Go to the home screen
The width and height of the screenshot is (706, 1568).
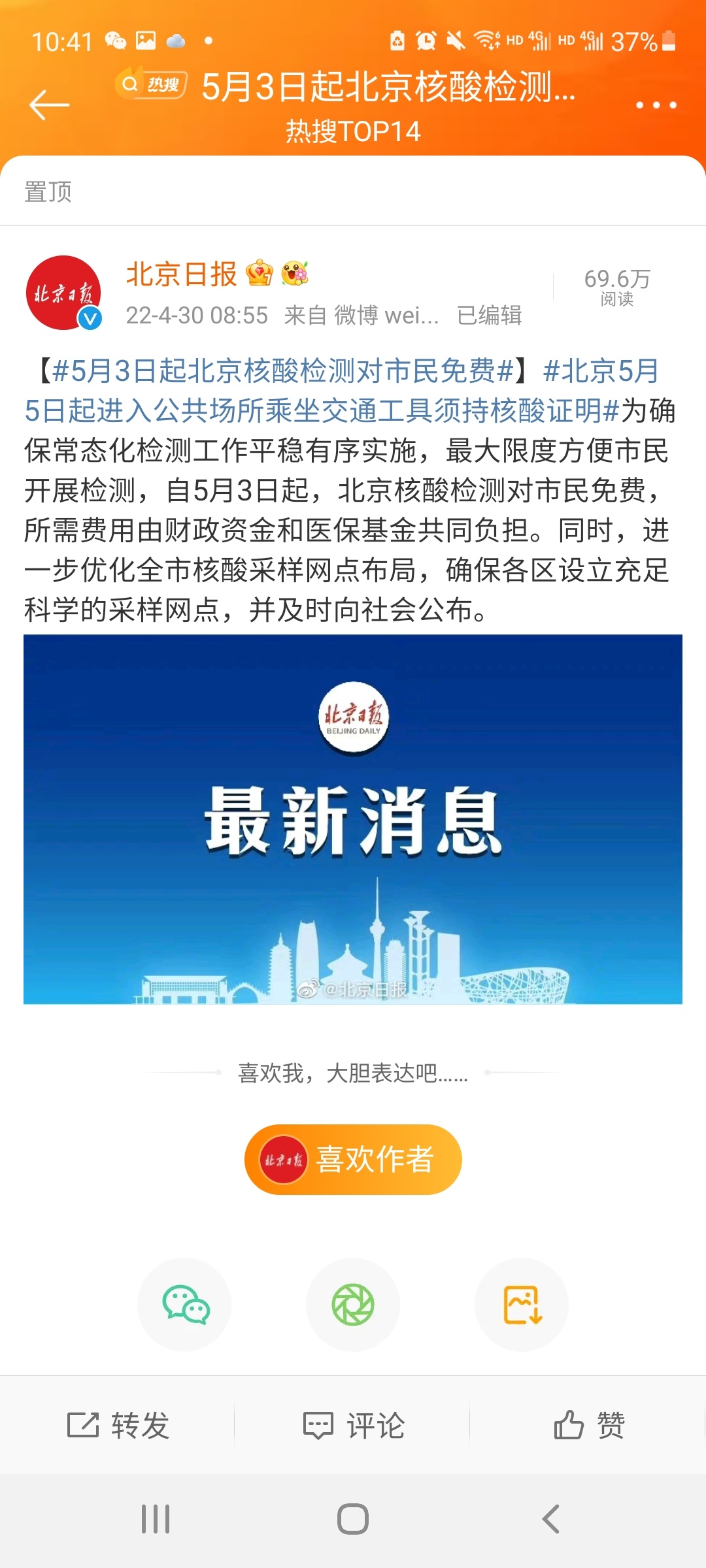point(353,1519)
